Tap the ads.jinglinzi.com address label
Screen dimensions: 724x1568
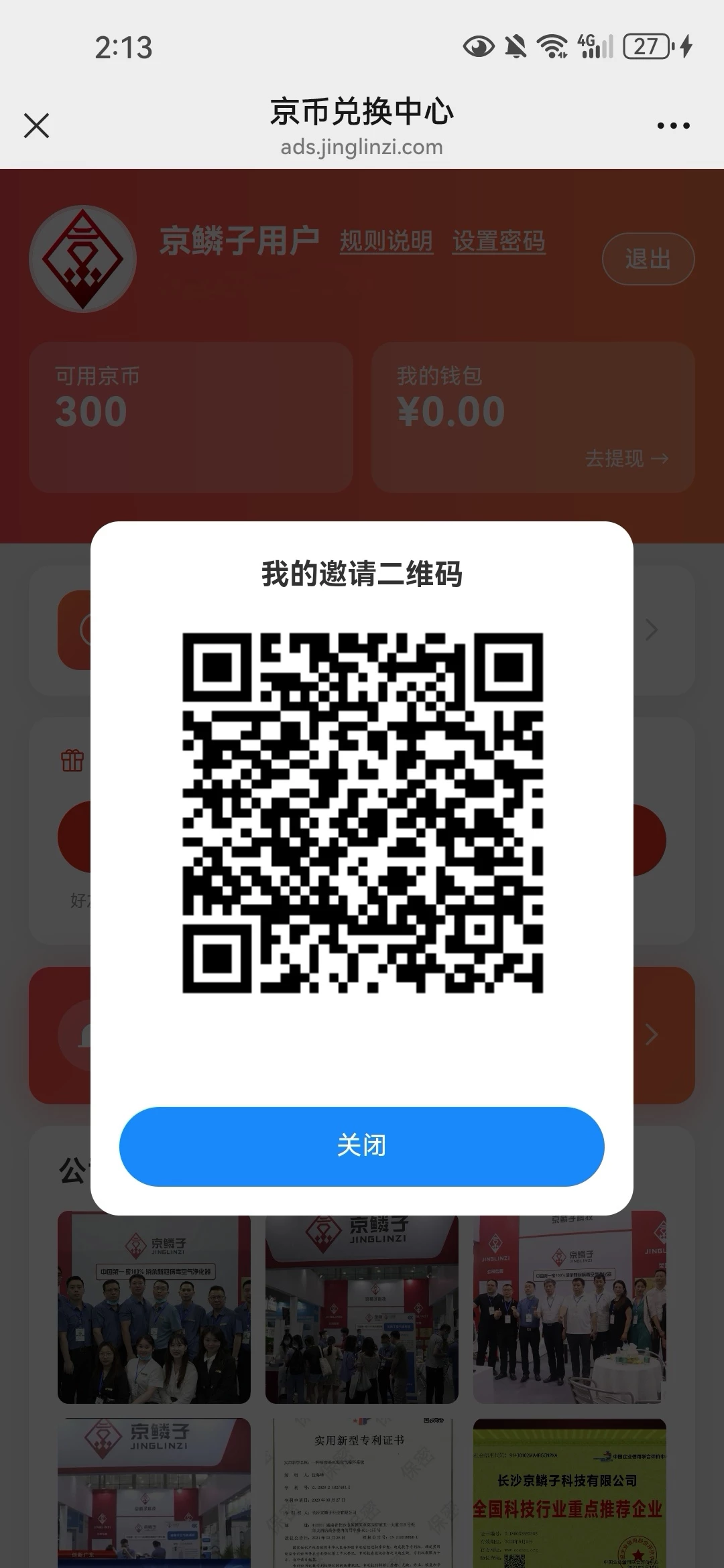(361, 147)
